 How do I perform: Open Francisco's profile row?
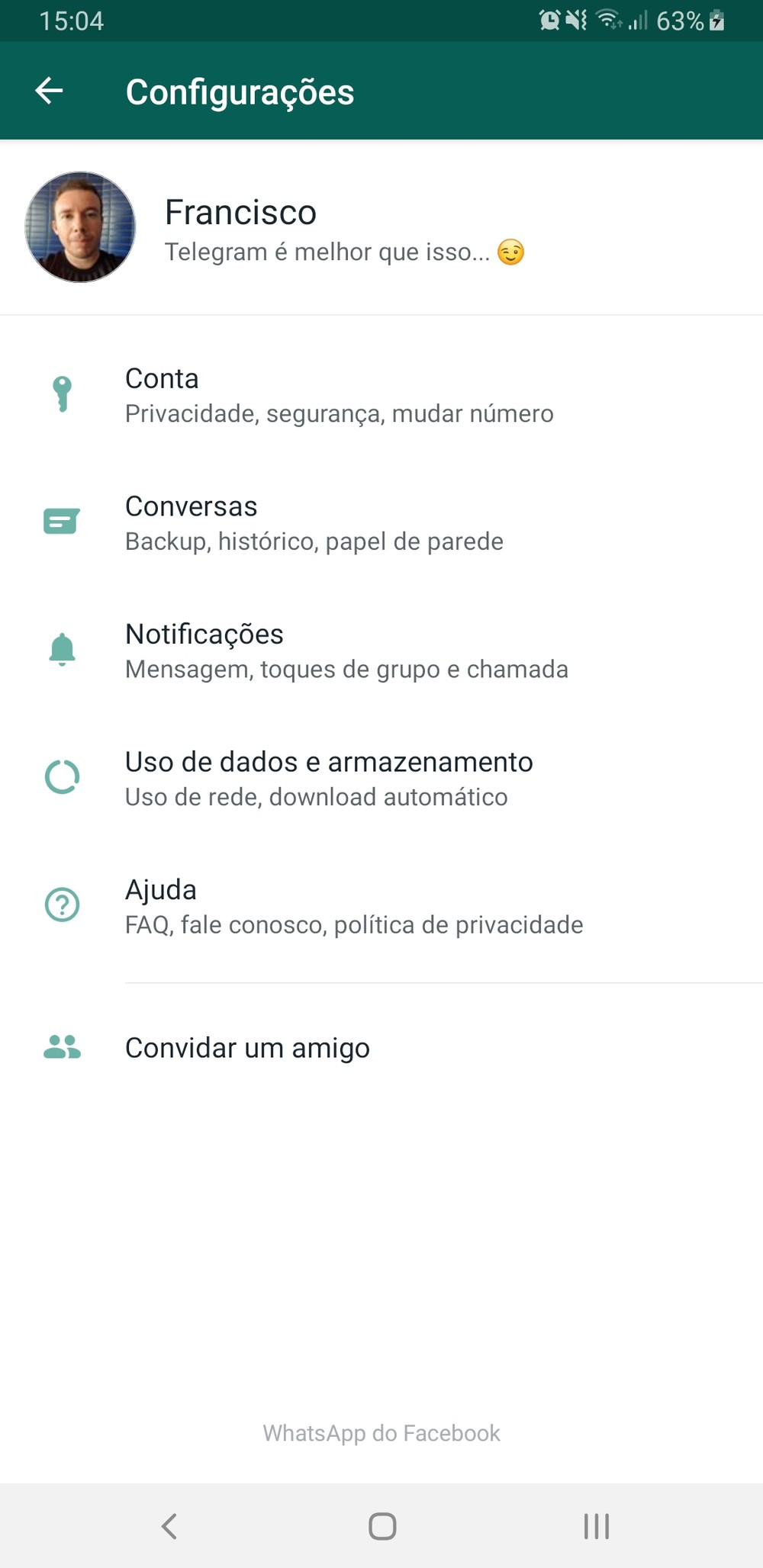(x=343, y=227)
